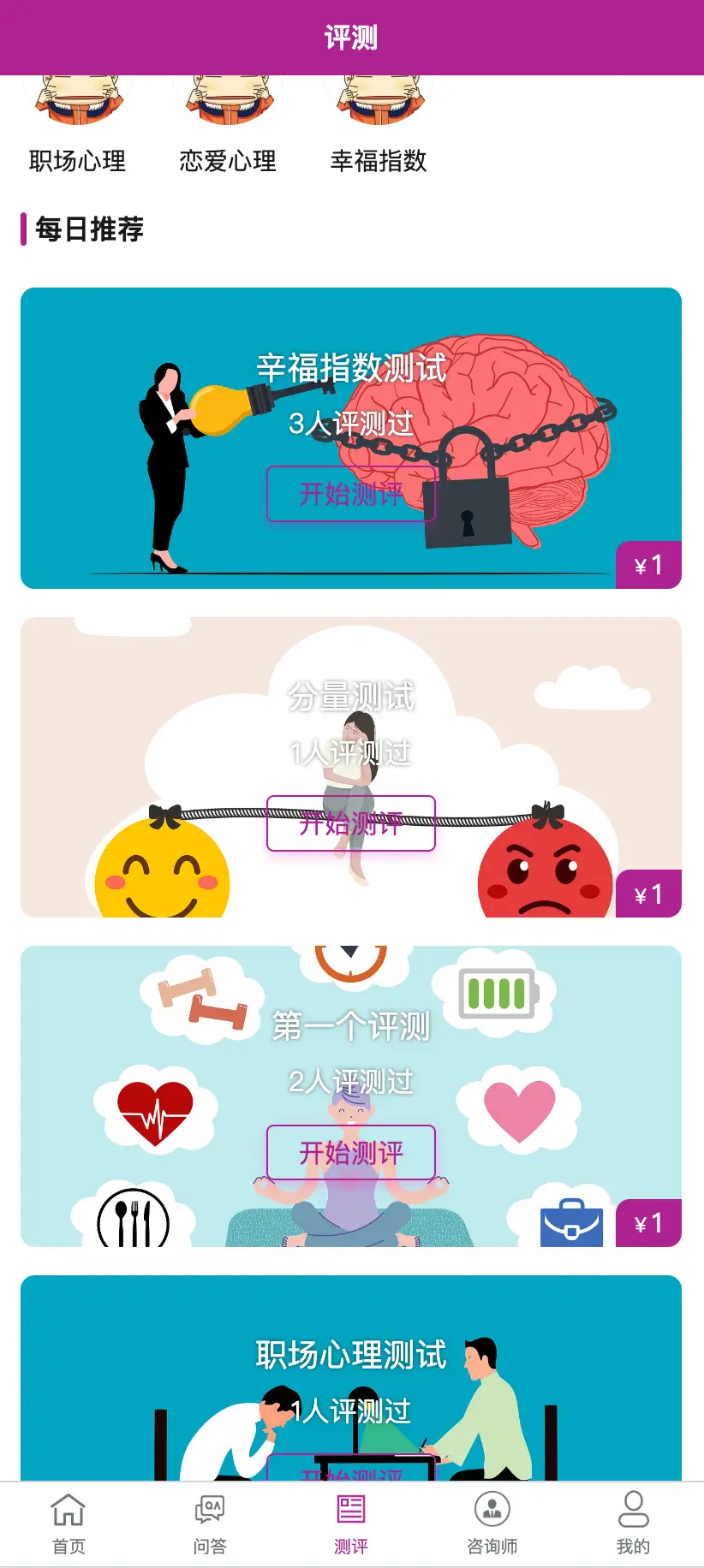The height and width of the screenshot is (1568, 704).
Task: Switch to the 我的 tab
Action: 633,1524
